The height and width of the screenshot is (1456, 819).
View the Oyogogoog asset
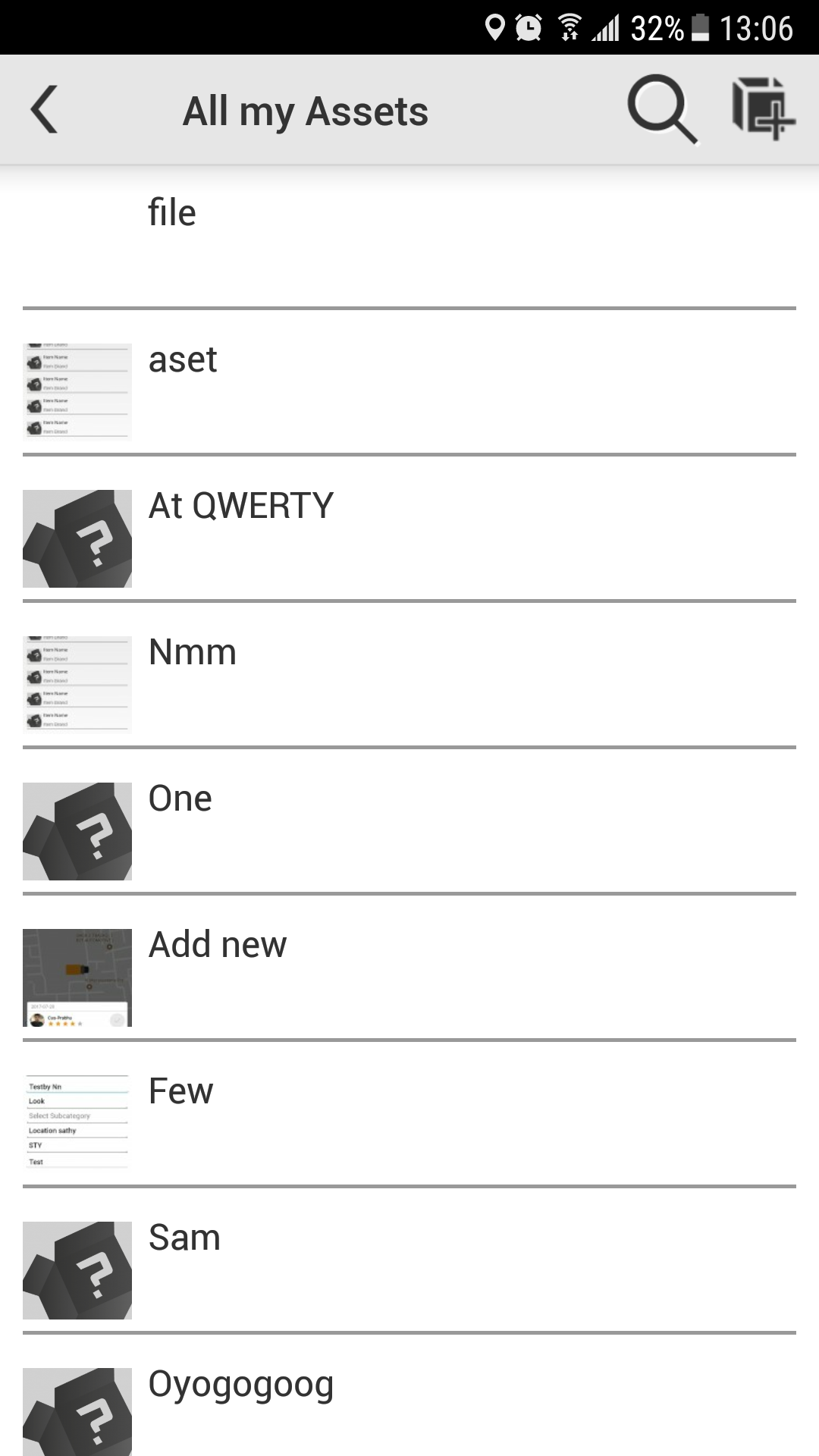click(409, 1403)
